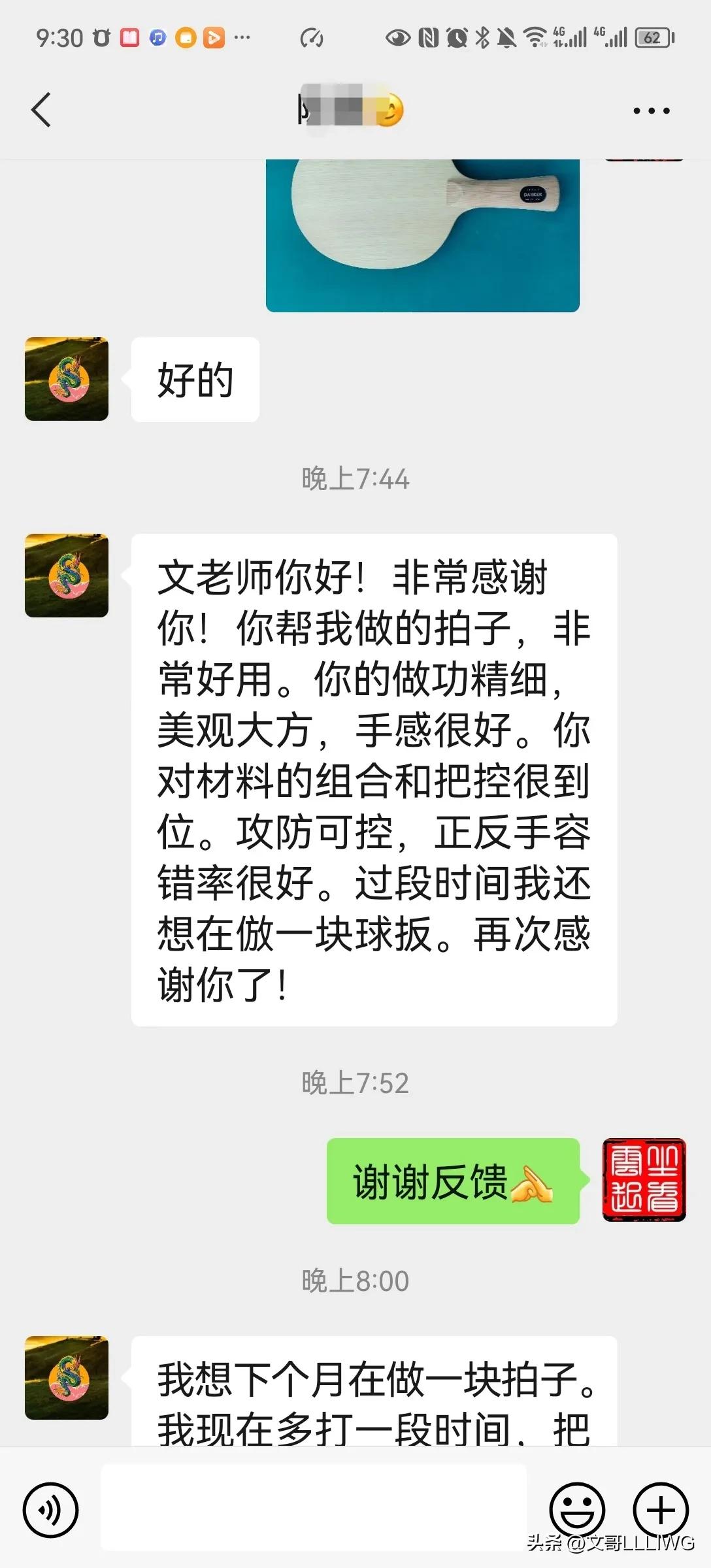Screen dimensions: 711x1568
Task: Tap the contact name in the title bar
Action: coord(353,110)
